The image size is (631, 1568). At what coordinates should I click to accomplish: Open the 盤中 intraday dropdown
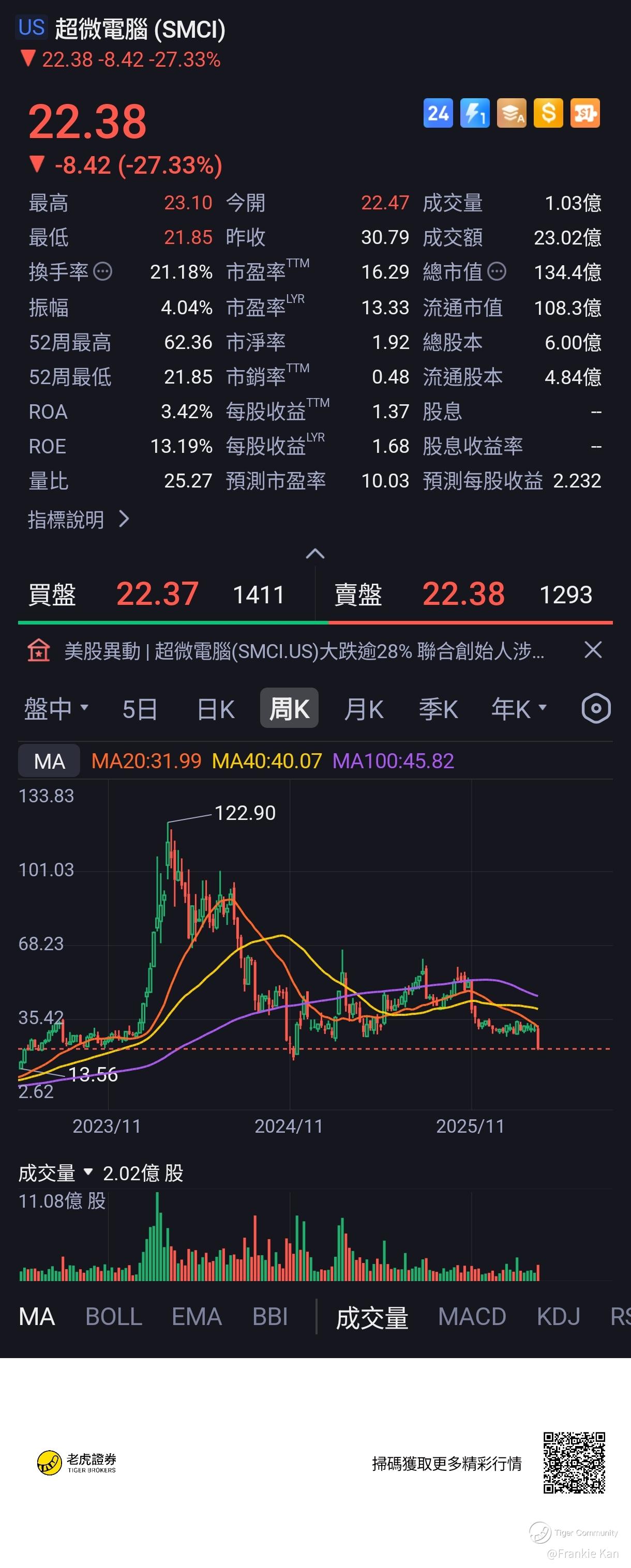pyautogui.click(x=56, y=709)
